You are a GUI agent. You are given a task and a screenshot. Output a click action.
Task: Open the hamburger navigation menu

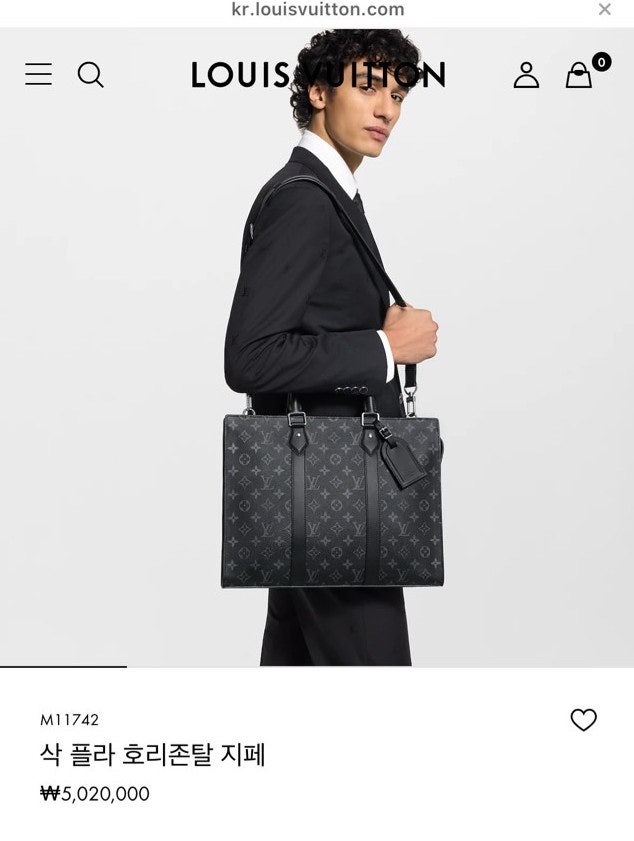[38, 74]
